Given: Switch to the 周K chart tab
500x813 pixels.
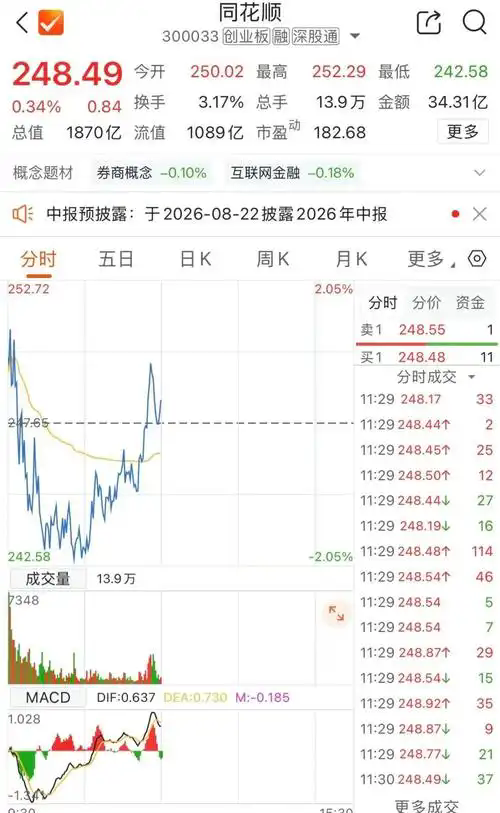Looking at the screenshot, I should tap(273, 259).
